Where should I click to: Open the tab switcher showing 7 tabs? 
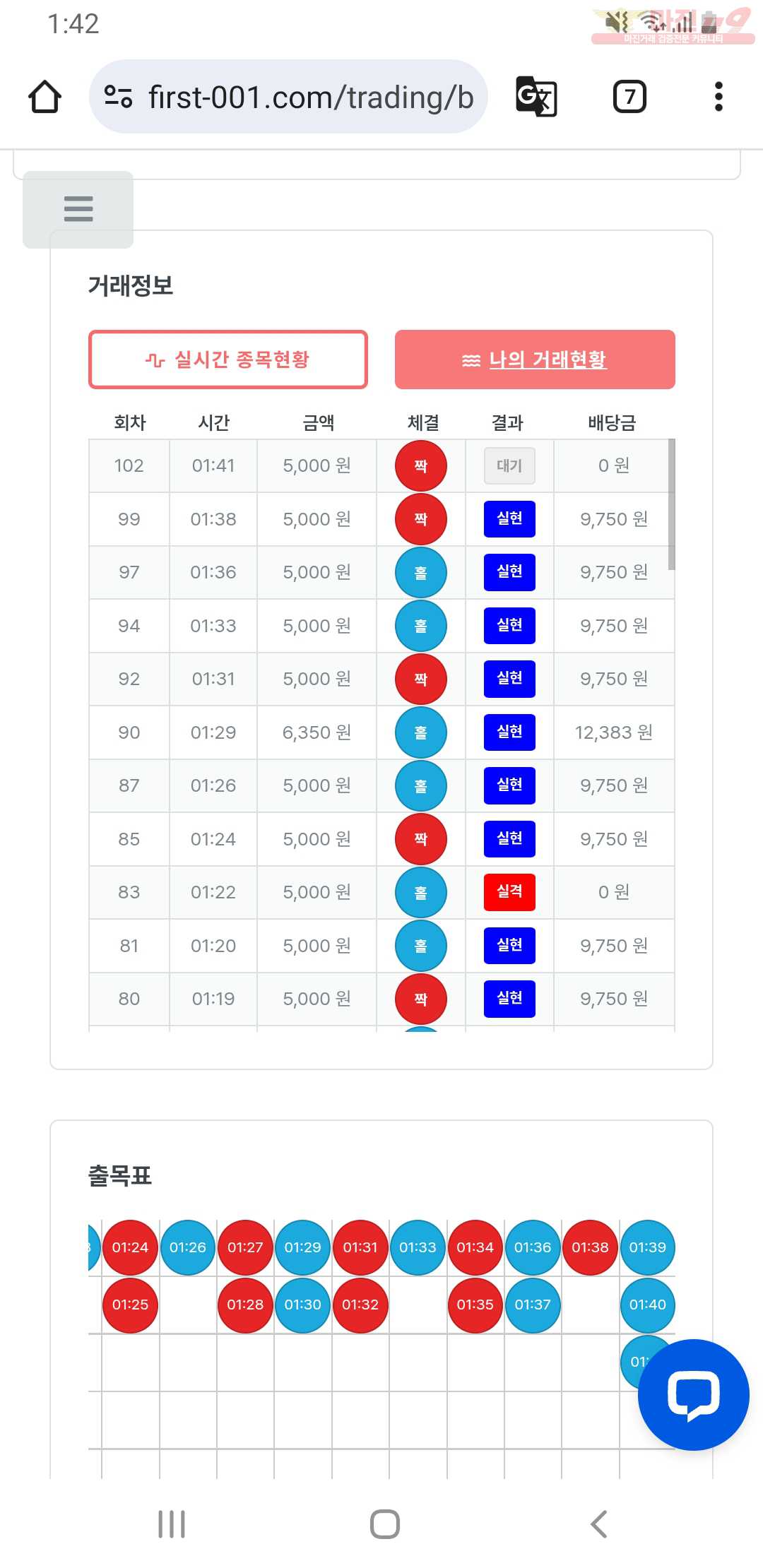(629, 97)
